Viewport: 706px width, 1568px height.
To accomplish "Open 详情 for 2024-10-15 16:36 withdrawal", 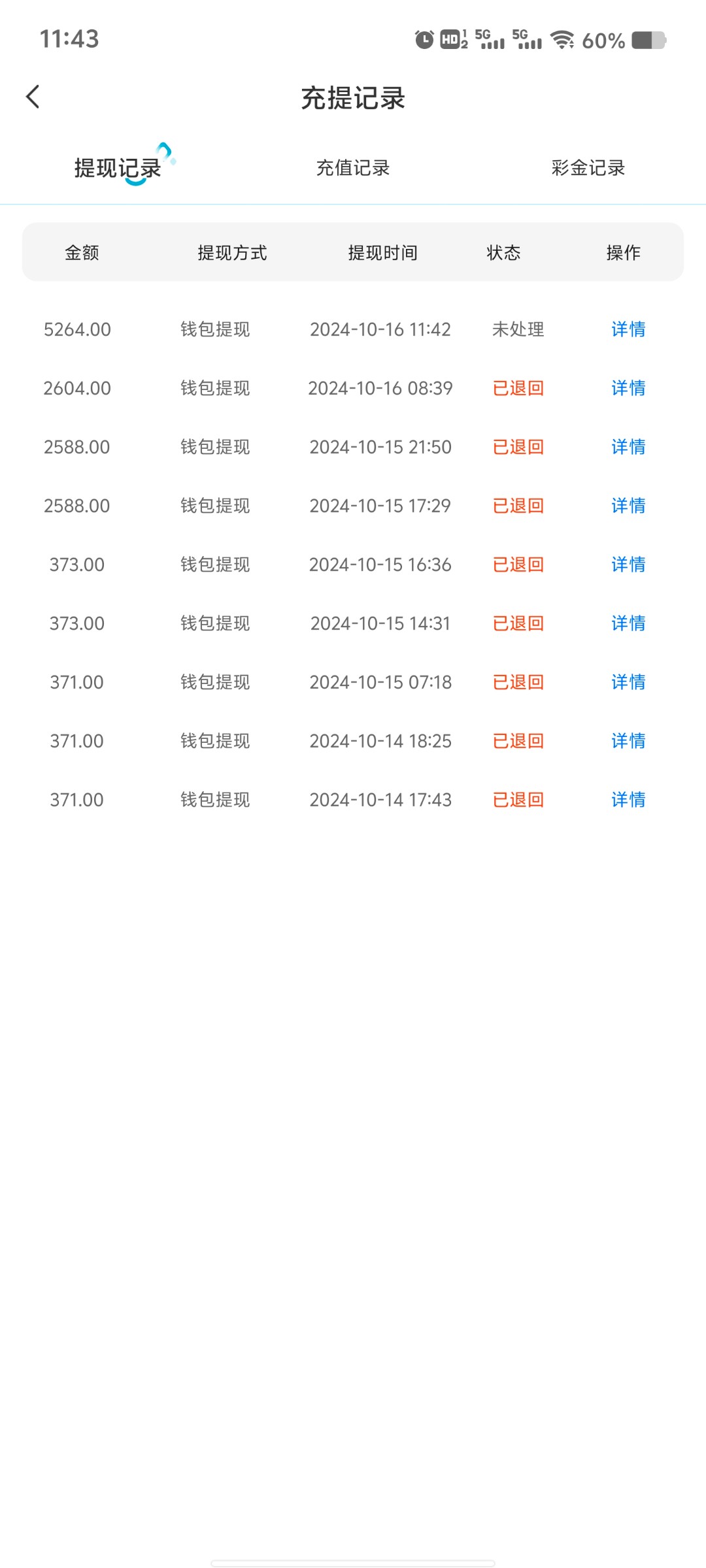I will (628, 564).
